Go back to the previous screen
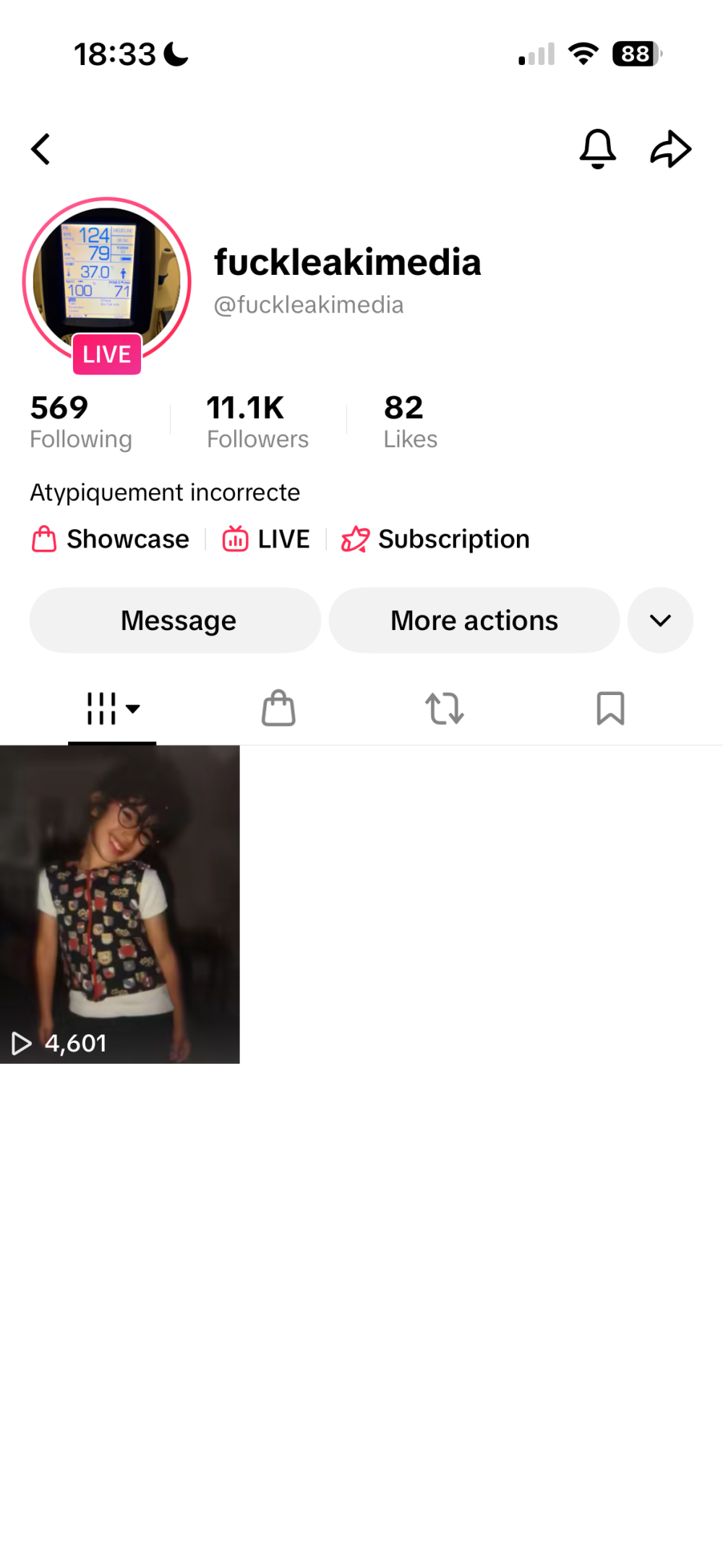The image size is (723, 1568). [41, 150]
